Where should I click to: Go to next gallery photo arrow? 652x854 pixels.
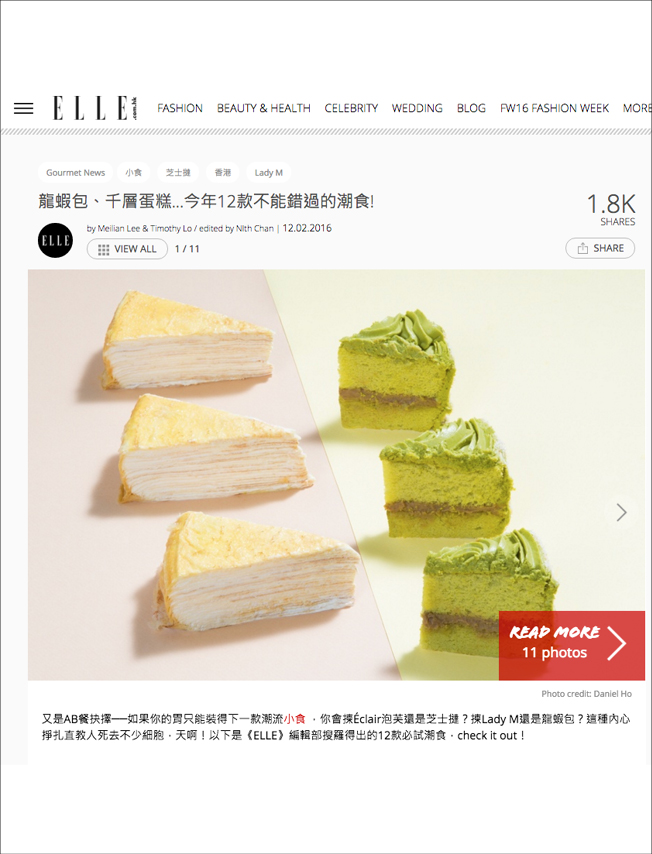coord(621,512)
